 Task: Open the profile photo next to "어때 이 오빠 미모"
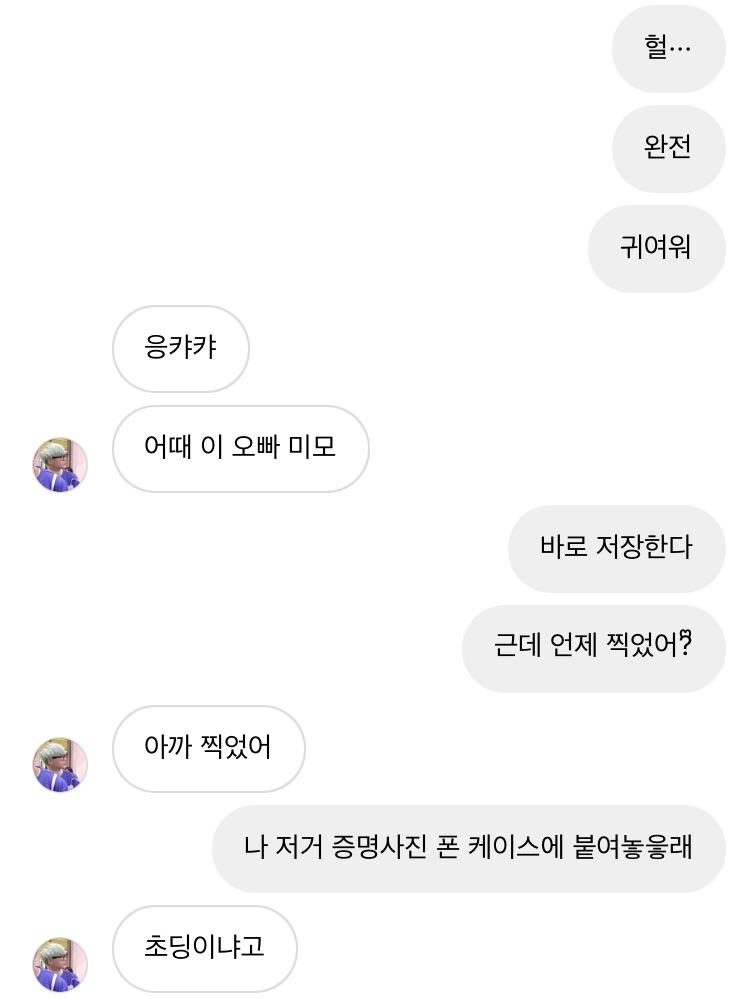(x=59, y=464)
